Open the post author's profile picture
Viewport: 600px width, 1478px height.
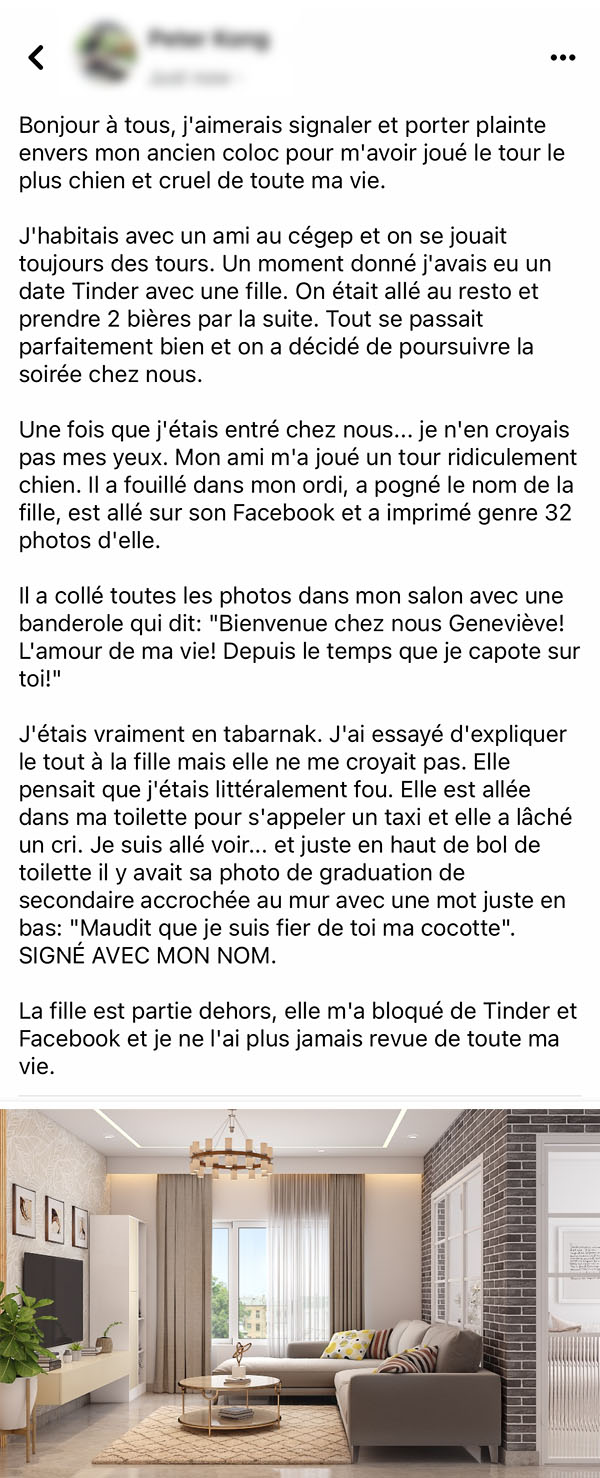[107, 56]
